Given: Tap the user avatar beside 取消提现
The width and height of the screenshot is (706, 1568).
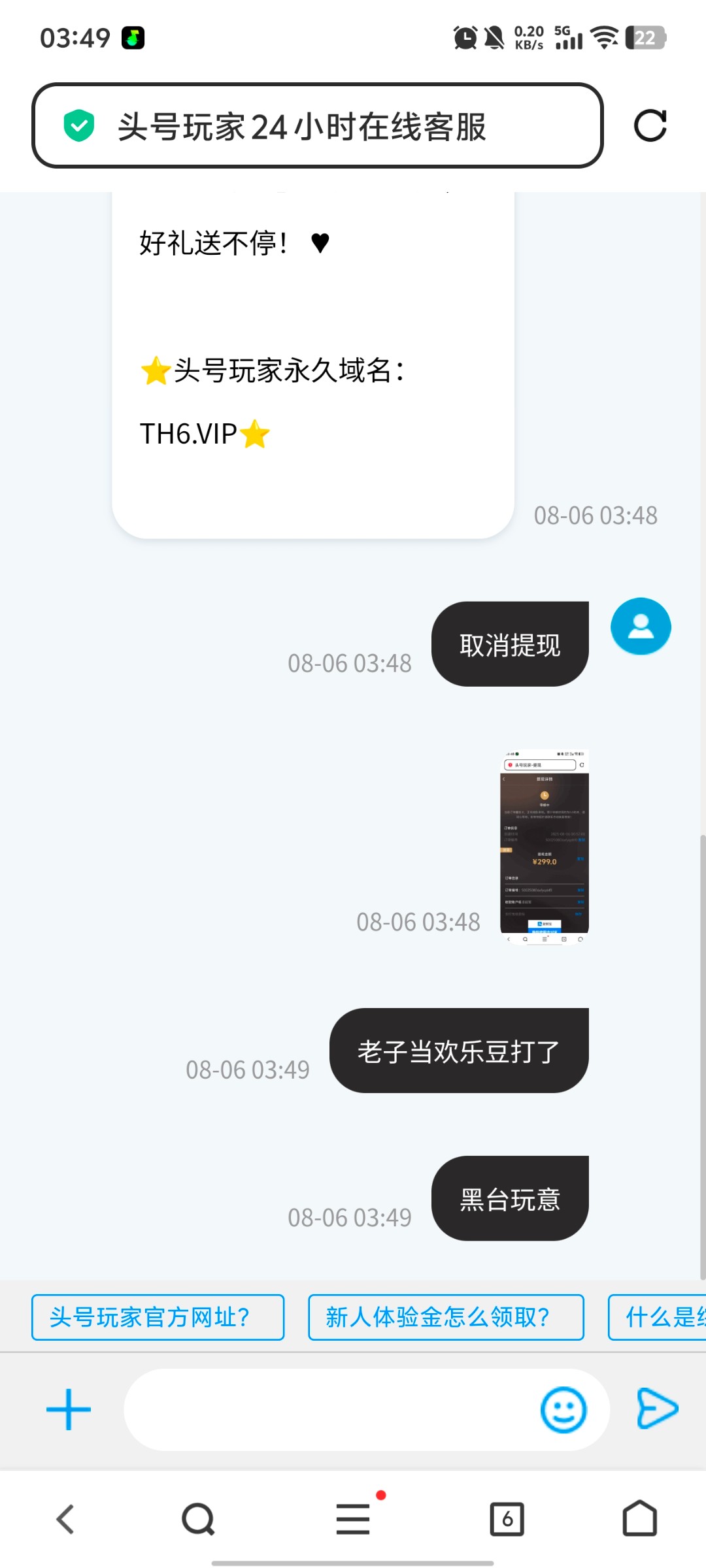Looking at the screenshot, I should click(x=641, y=626).
